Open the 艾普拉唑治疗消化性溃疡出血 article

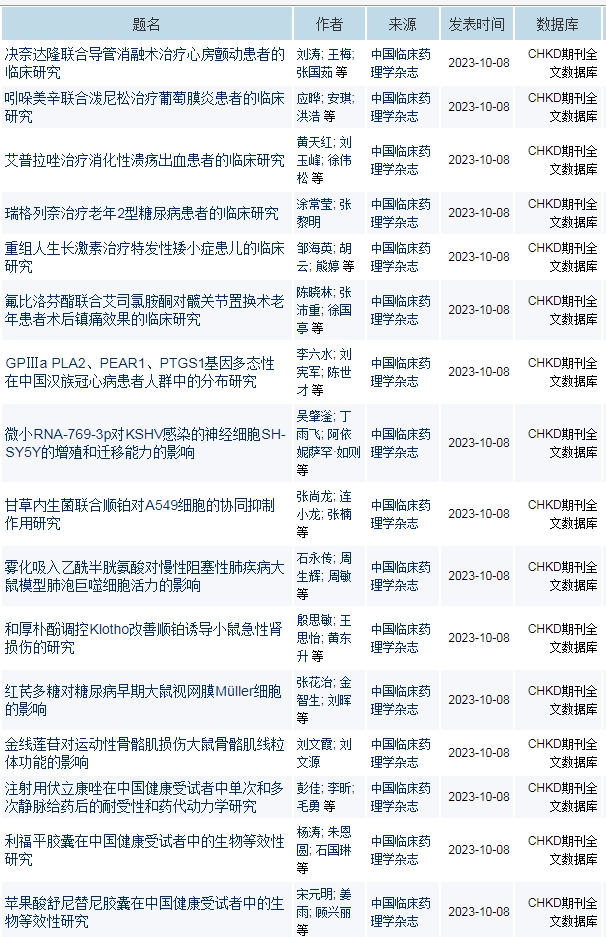point(144,160)
